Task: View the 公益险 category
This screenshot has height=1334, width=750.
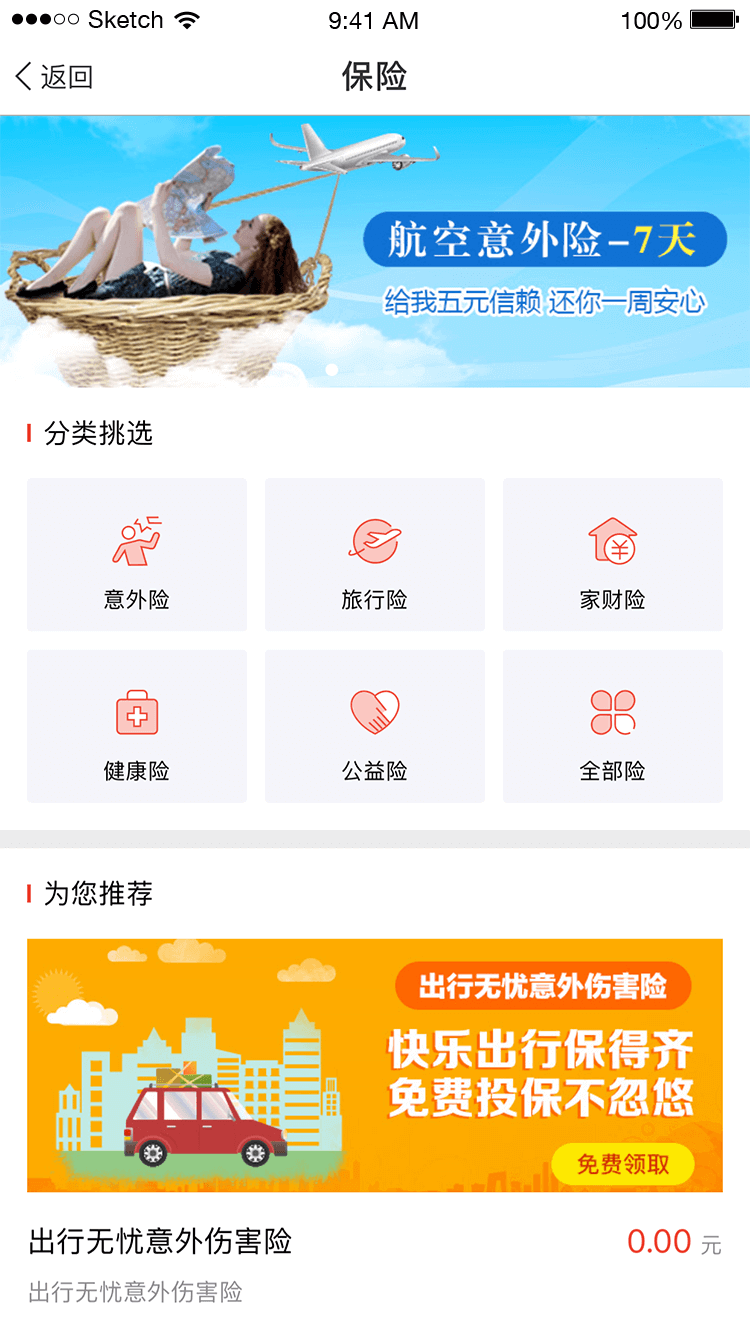Action: 375,726
